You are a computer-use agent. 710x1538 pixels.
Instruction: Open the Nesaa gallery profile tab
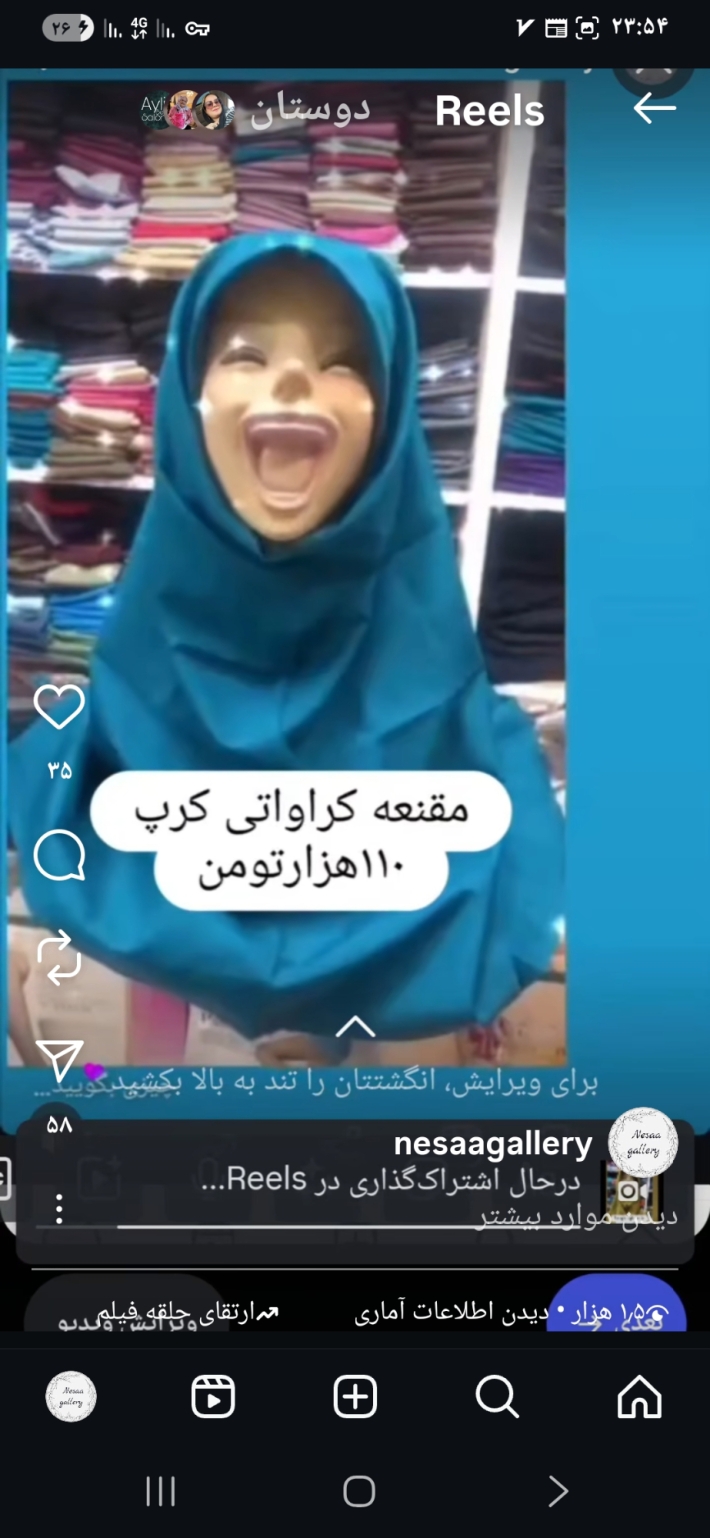coord(71,1396)
